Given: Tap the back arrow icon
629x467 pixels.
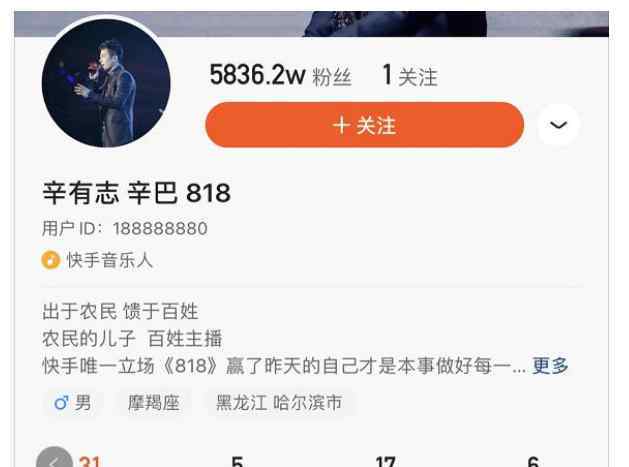Looking at the screenshot, I should (x=55, y=459).
